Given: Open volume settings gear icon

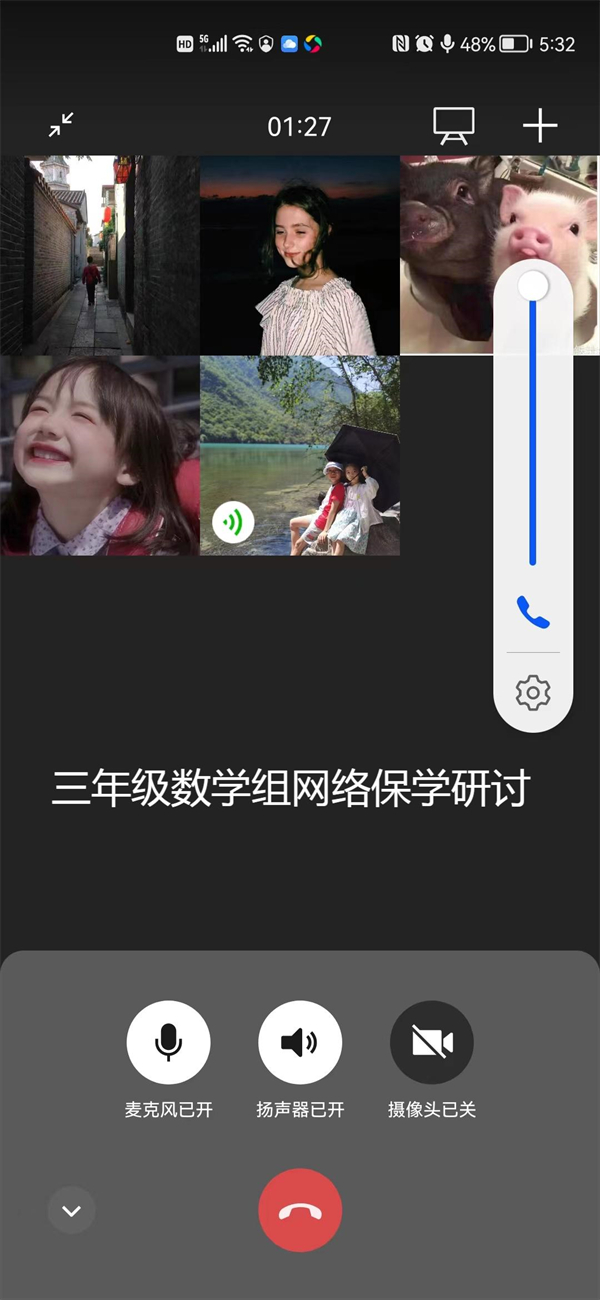Looking at the screenshot, I should click(x=533, y=692).
